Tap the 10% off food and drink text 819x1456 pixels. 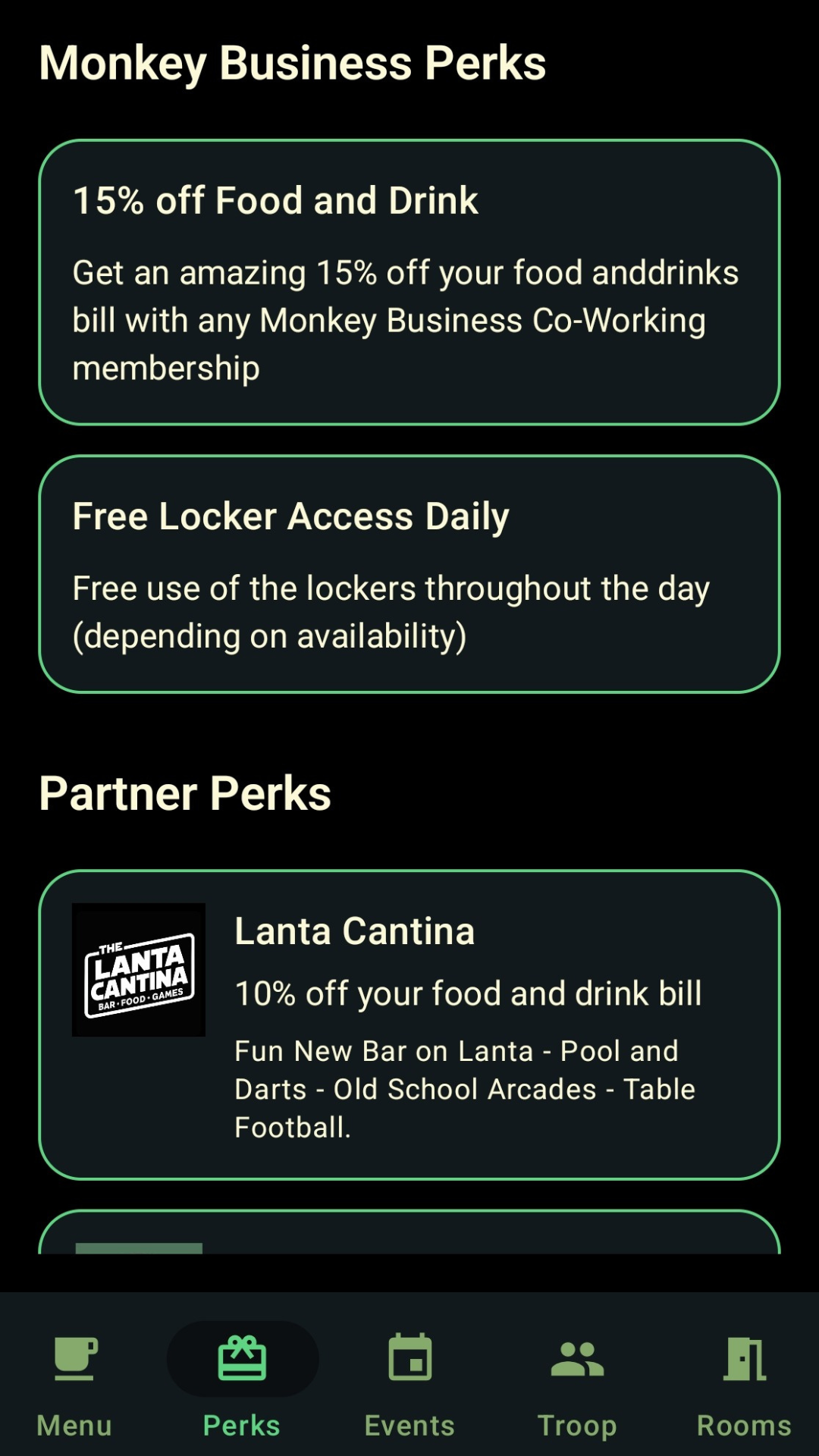click(468, 992)
